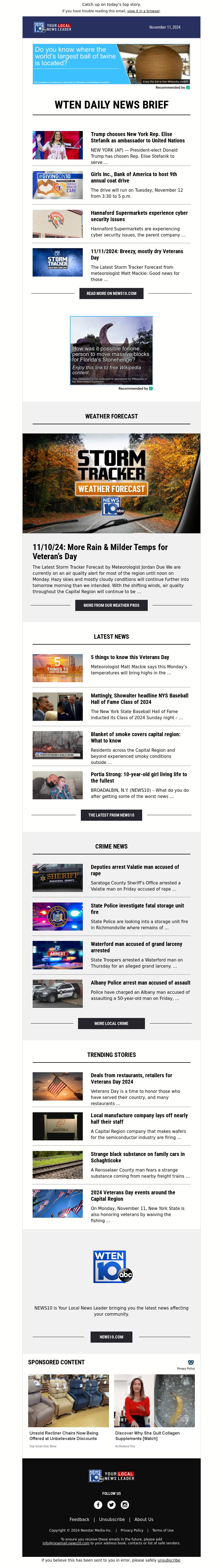This screenshot has height=1568, width=223.
Task: Open the Hannaford Supermarkets cyber security story
Action: (139, 216)
